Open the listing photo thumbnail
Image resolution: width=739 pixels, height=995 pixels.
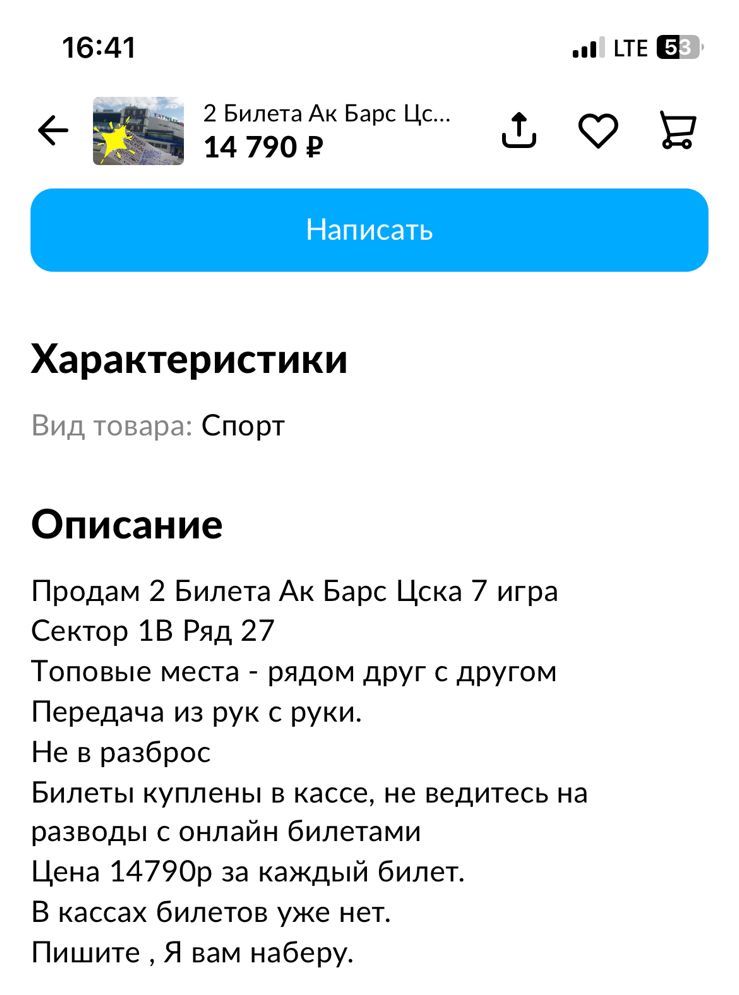(138, 131)
